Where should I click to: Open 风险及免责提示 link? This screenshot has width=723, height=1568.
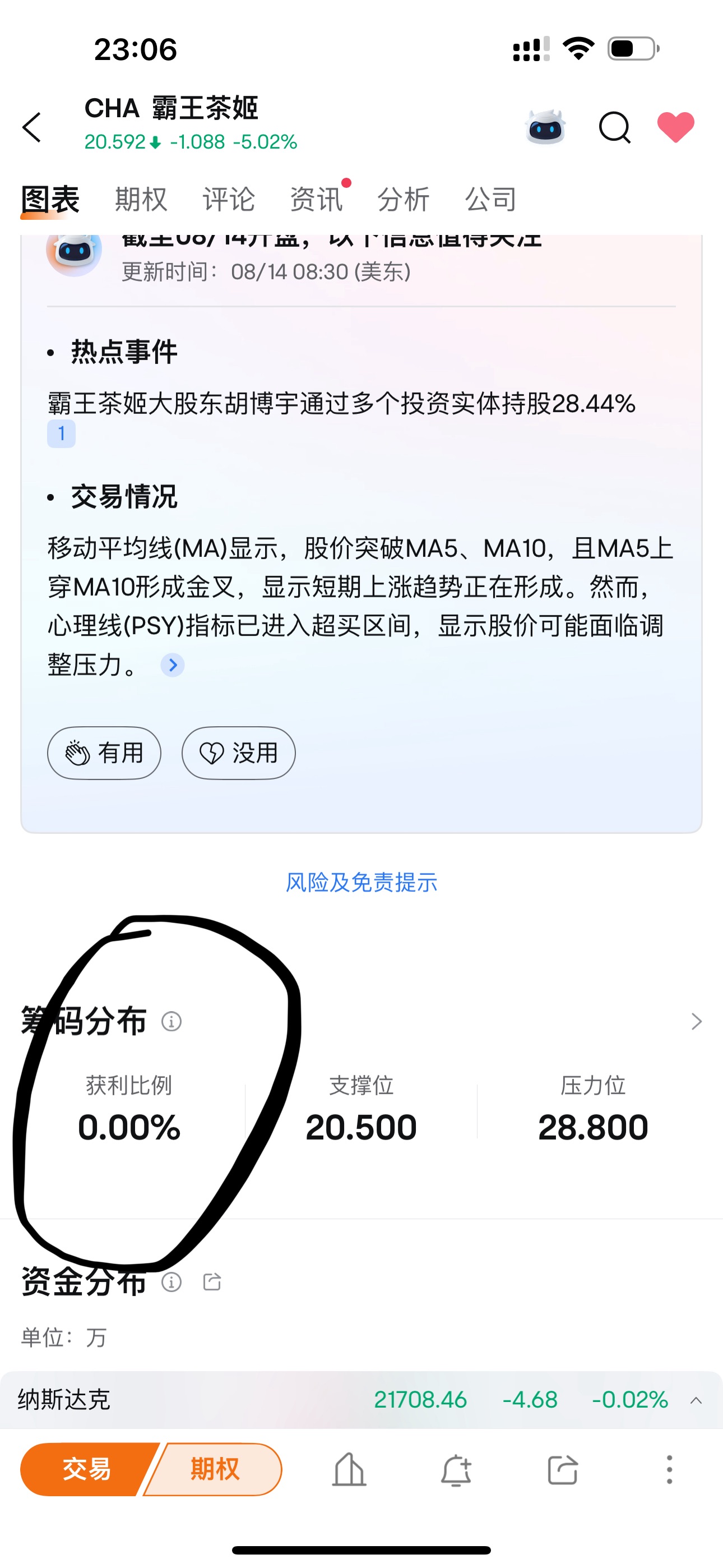coord(361,882)
